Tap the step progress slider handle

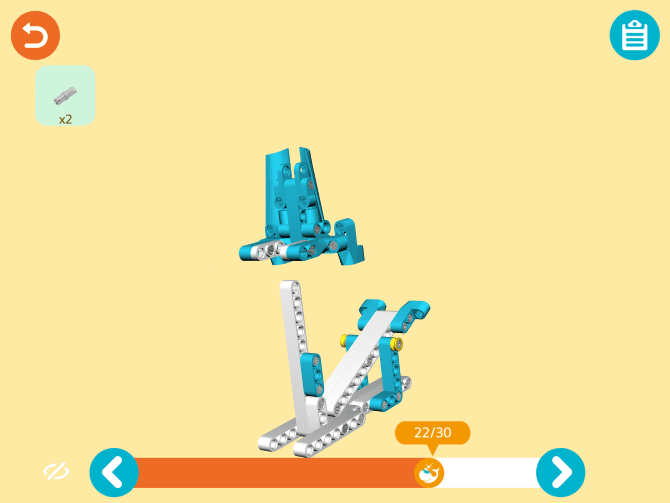429,472
